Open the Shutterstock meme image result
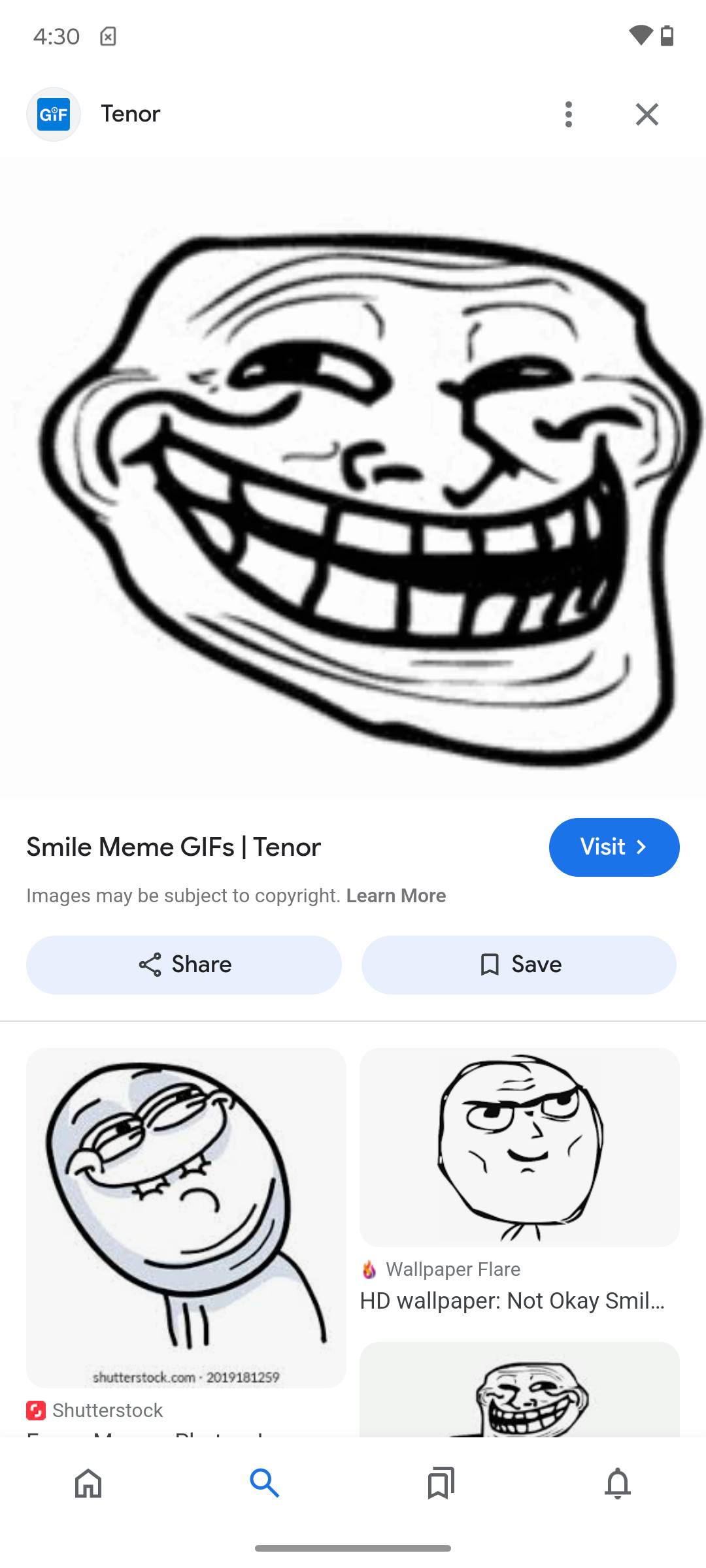The image size is (706, 1568). point(186,1218)
